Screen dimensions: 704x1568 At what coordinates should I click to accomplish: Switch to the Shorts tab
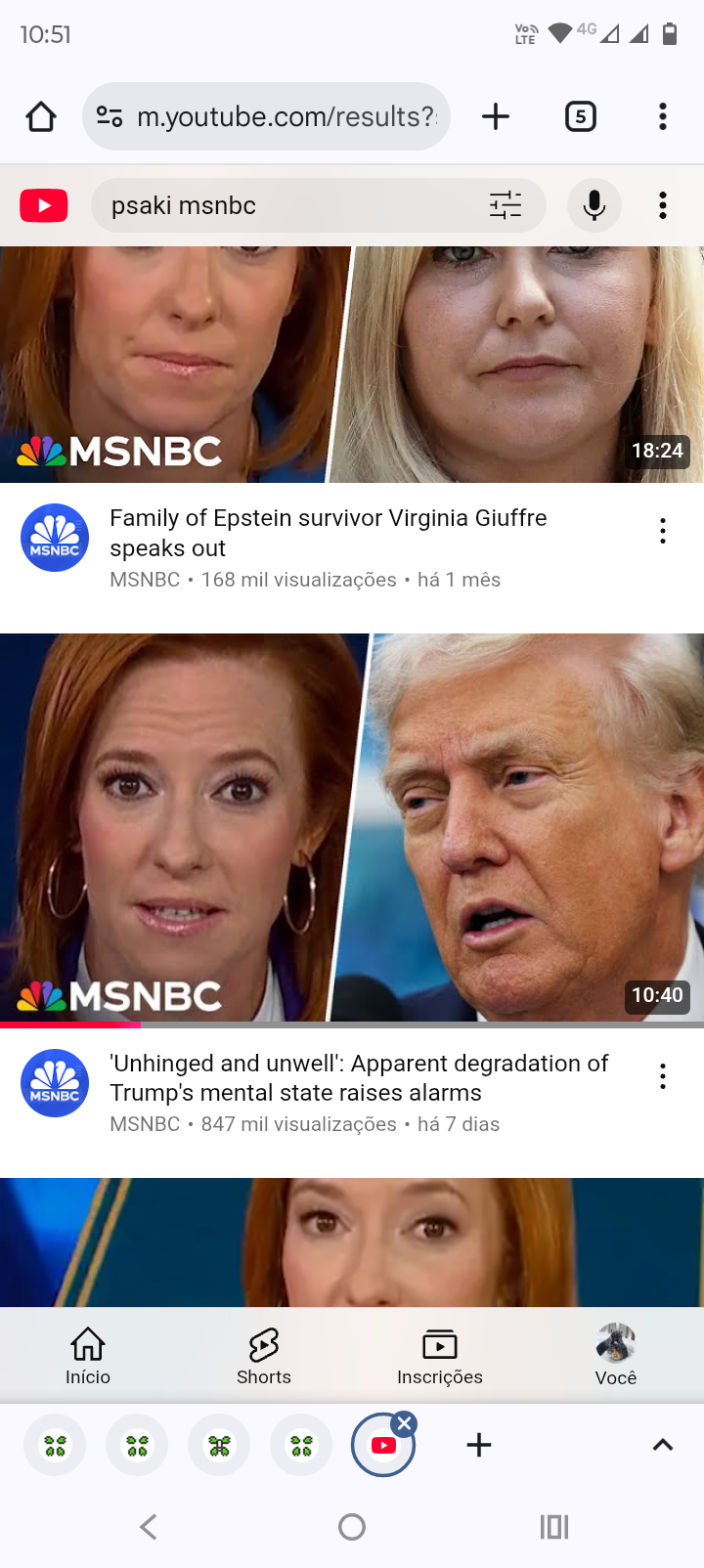click(x=264, y=1356)
